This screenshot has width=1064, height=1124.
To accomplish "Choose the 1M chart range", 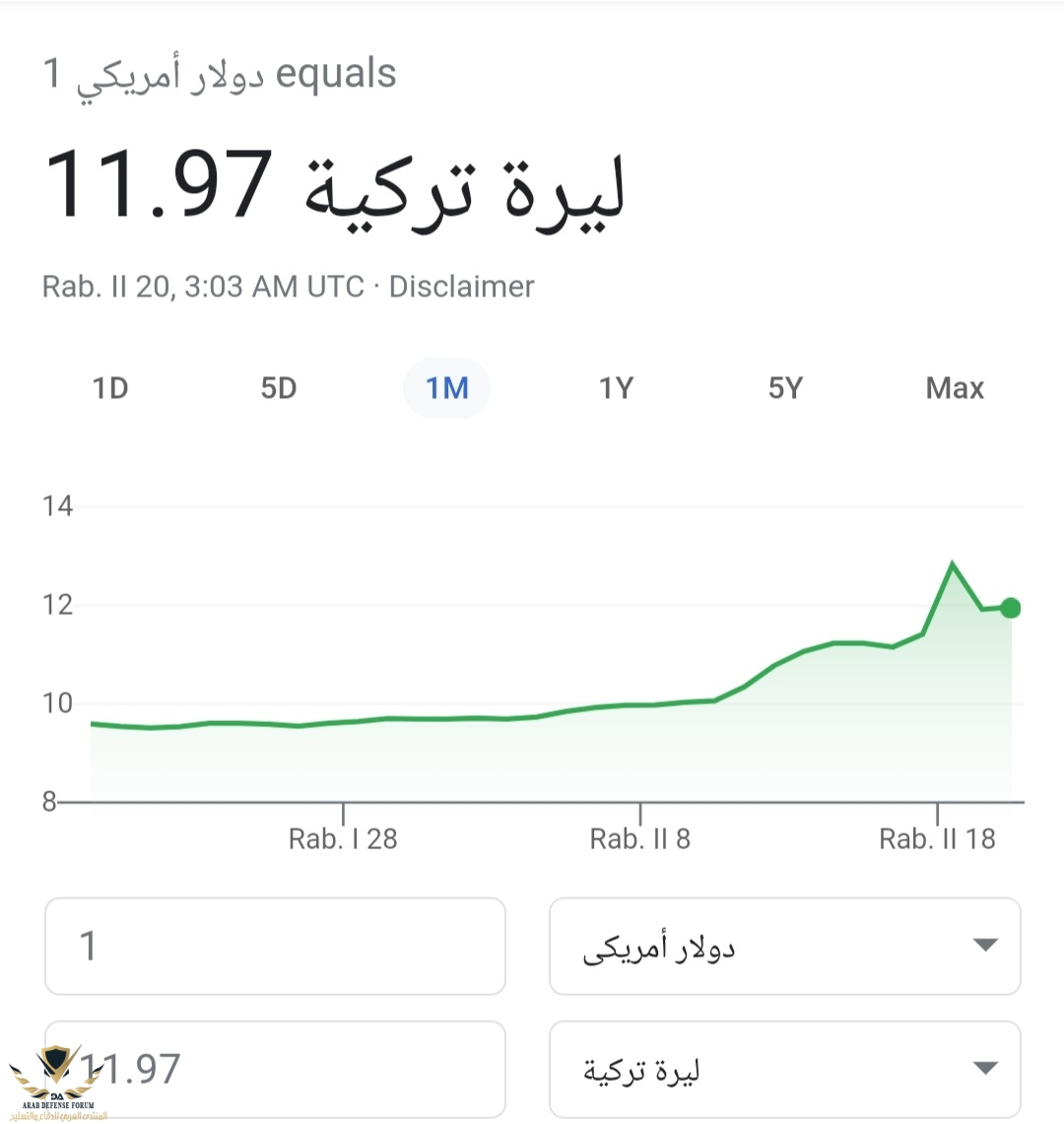I will click(446, 388).
